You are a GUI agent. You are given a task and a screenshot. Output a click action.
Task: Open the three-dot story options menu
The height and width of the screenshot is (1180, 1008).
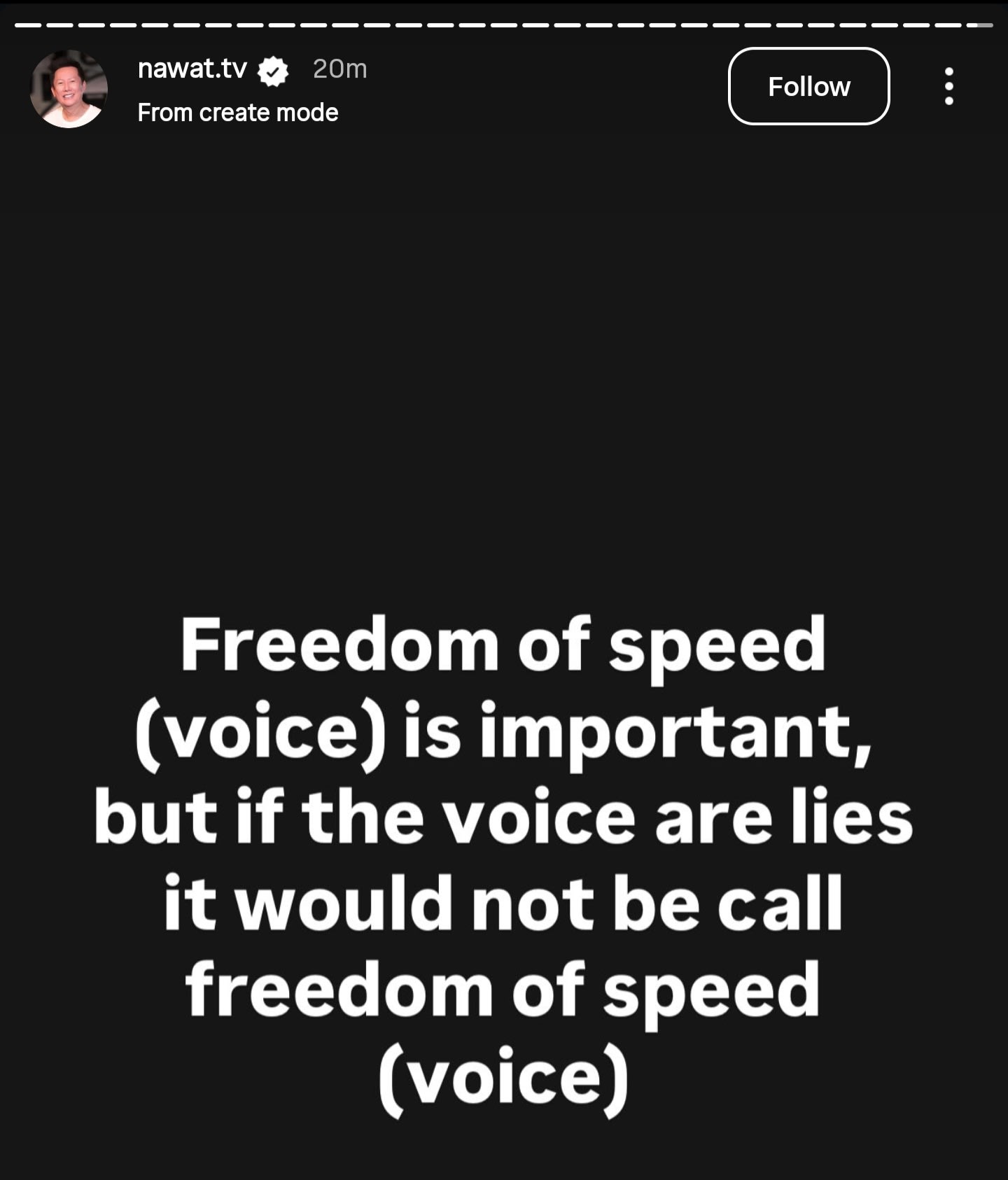coord(948,86)
